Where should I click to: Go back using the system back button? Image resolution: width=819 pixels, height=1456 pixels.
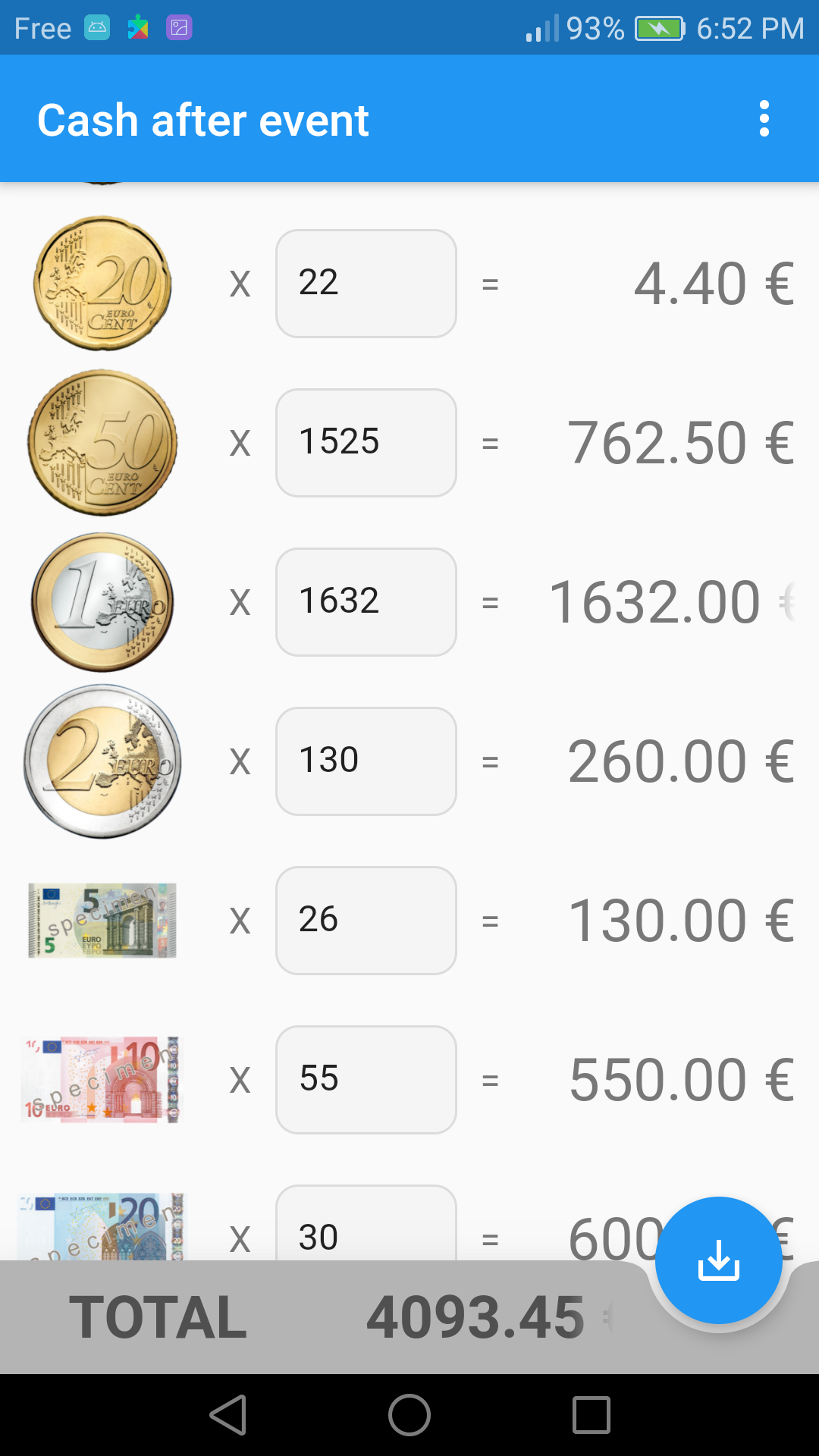(x=228, y=1415)
